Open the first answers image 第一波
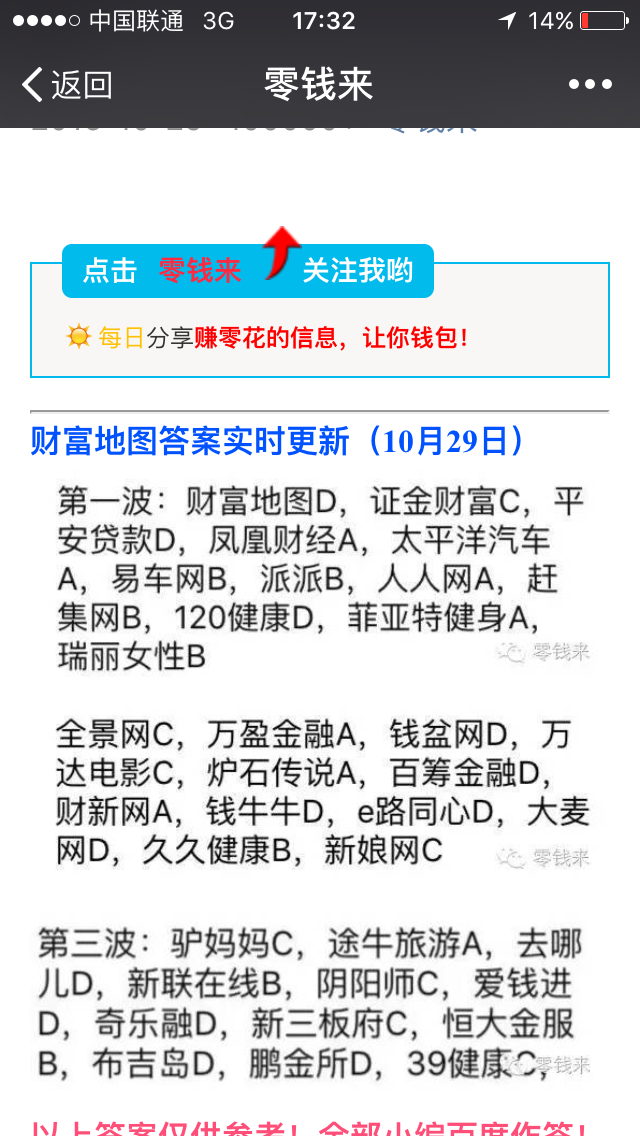Image resolution: width=640 pixels, height=1136 pixels. coord(322,579)
